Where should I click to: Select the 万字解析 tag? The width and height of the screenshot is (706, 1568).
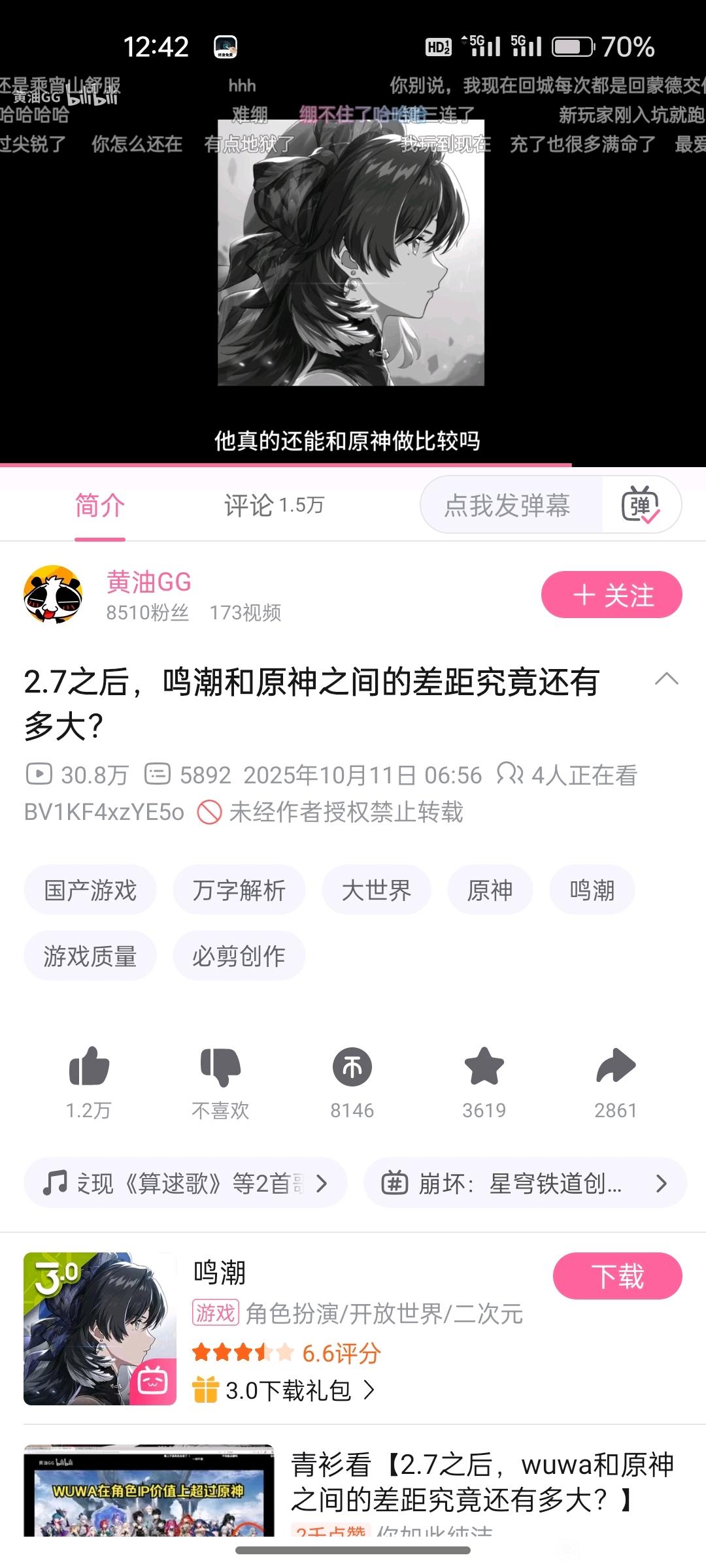[239, 890]
